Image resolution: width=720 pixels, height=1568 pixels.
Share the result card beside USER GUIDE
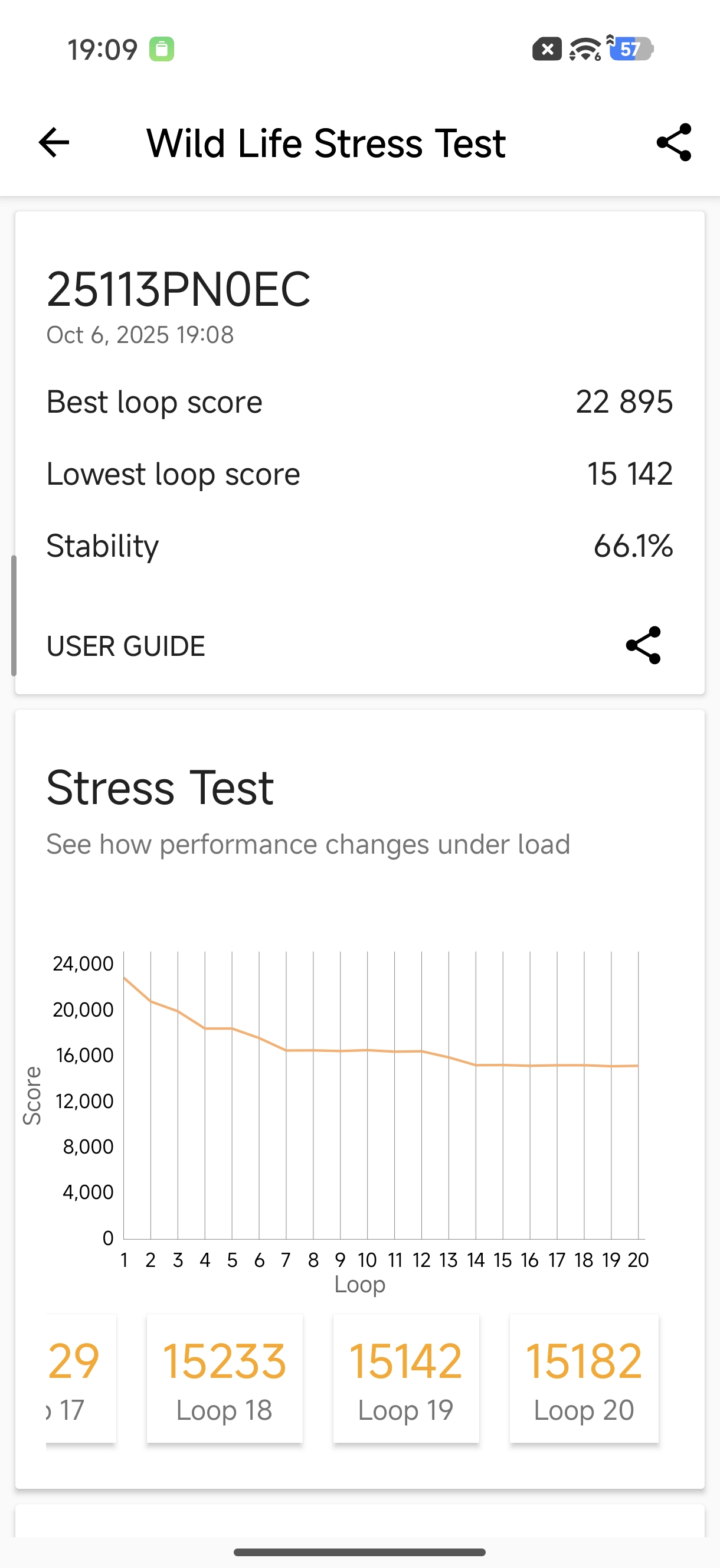point(643,645)
